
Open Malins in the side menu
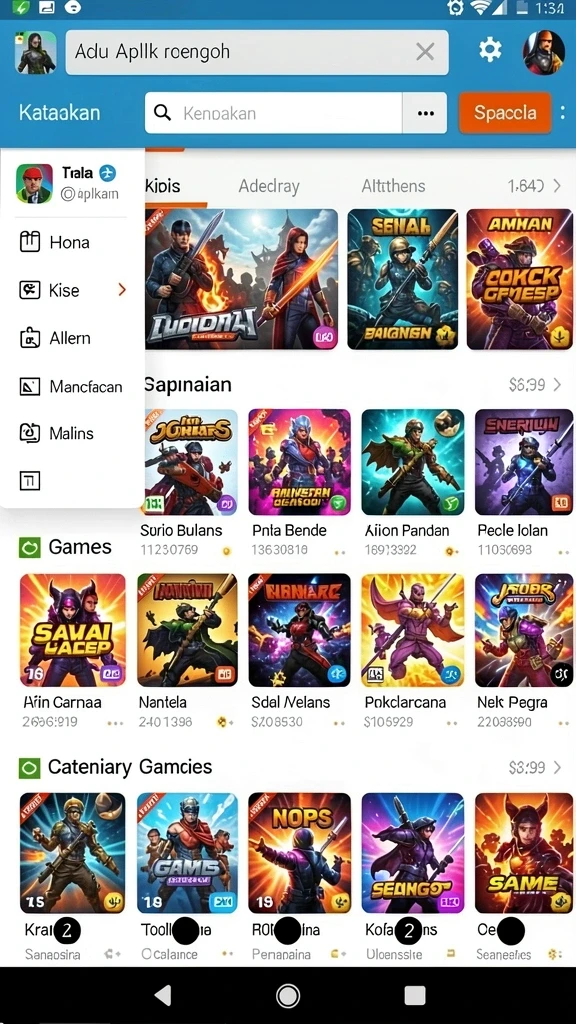[x=72, y=433]
